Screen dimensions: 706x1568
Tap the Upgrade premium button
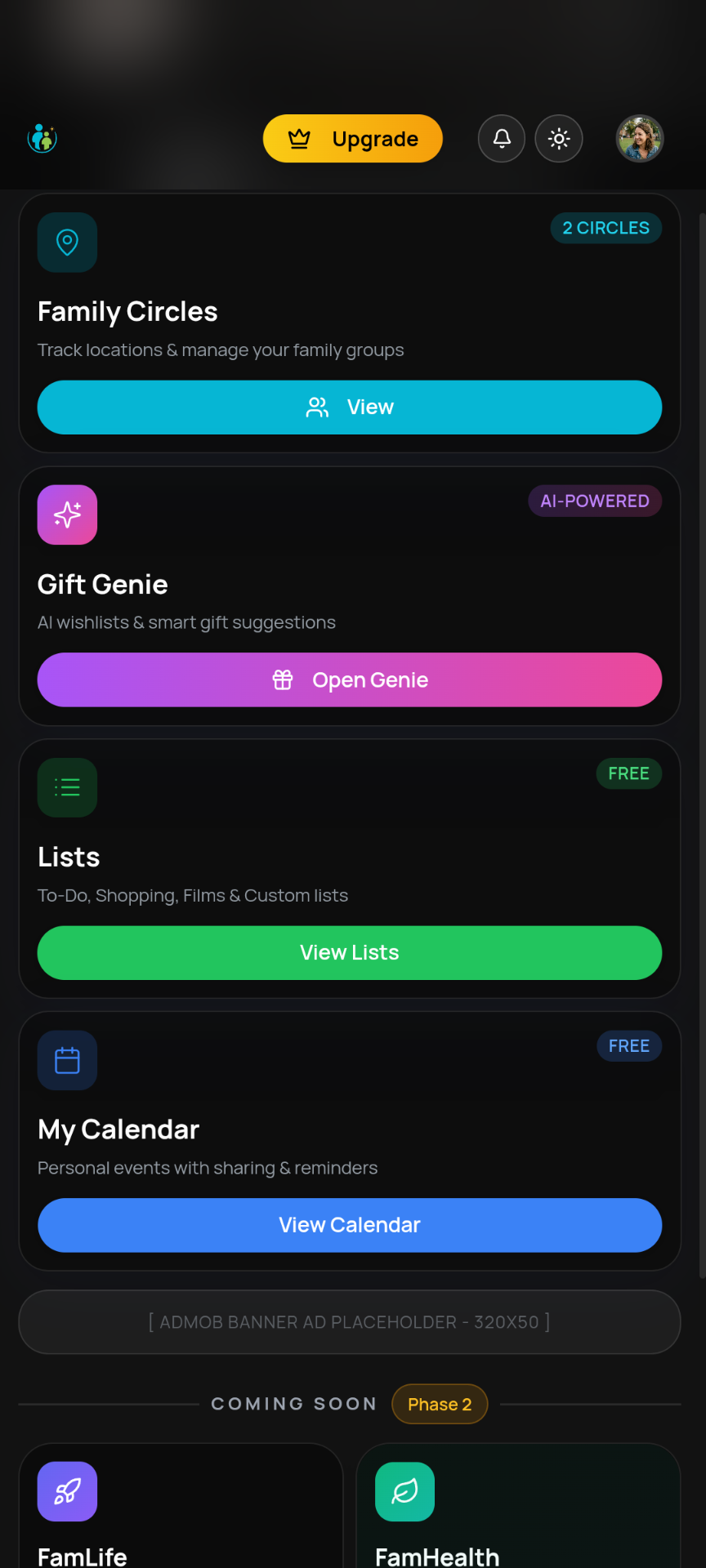(x=352, y=139)
